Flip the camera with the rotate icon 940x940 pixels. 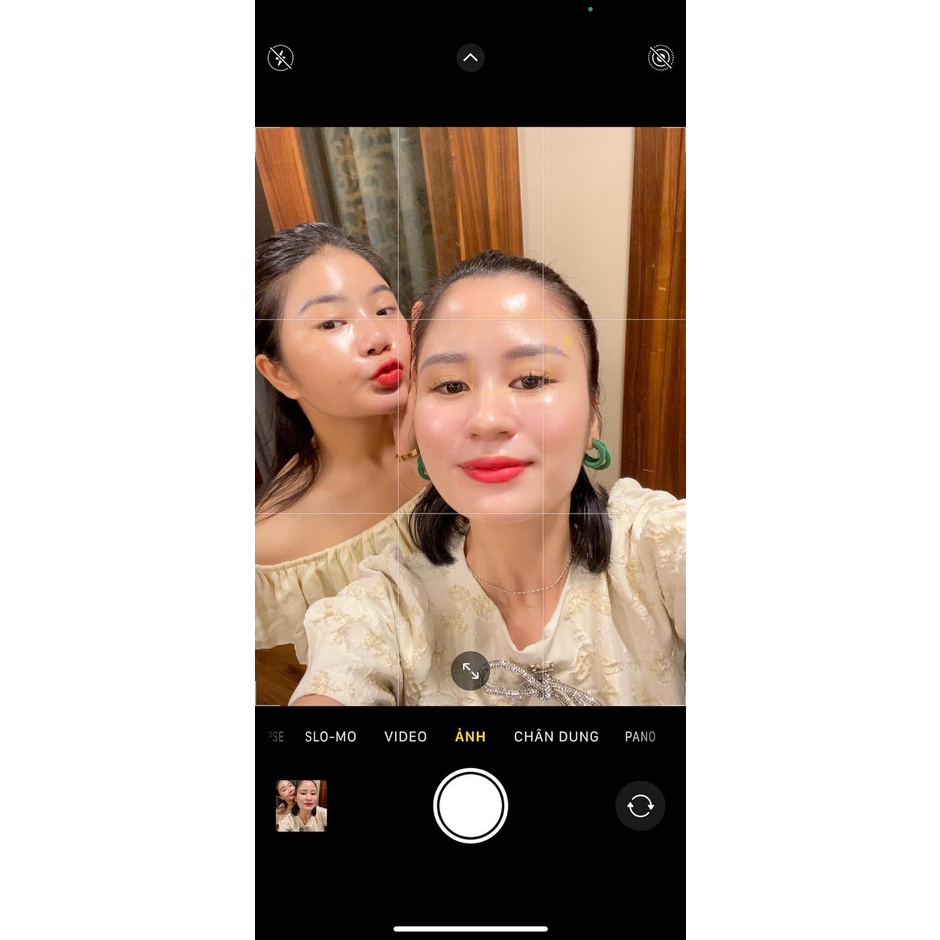(640, 806)
